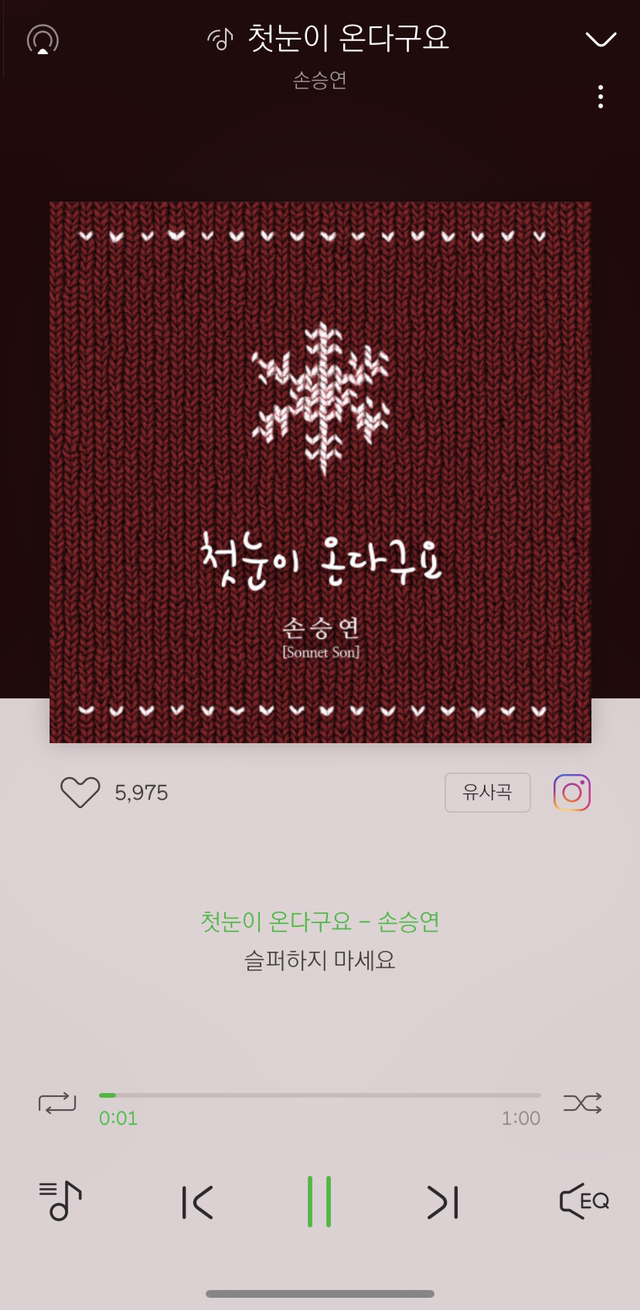This screenshot has height=1310, width=640.
Task: Open the current playlist queue
Action: 61,1201
